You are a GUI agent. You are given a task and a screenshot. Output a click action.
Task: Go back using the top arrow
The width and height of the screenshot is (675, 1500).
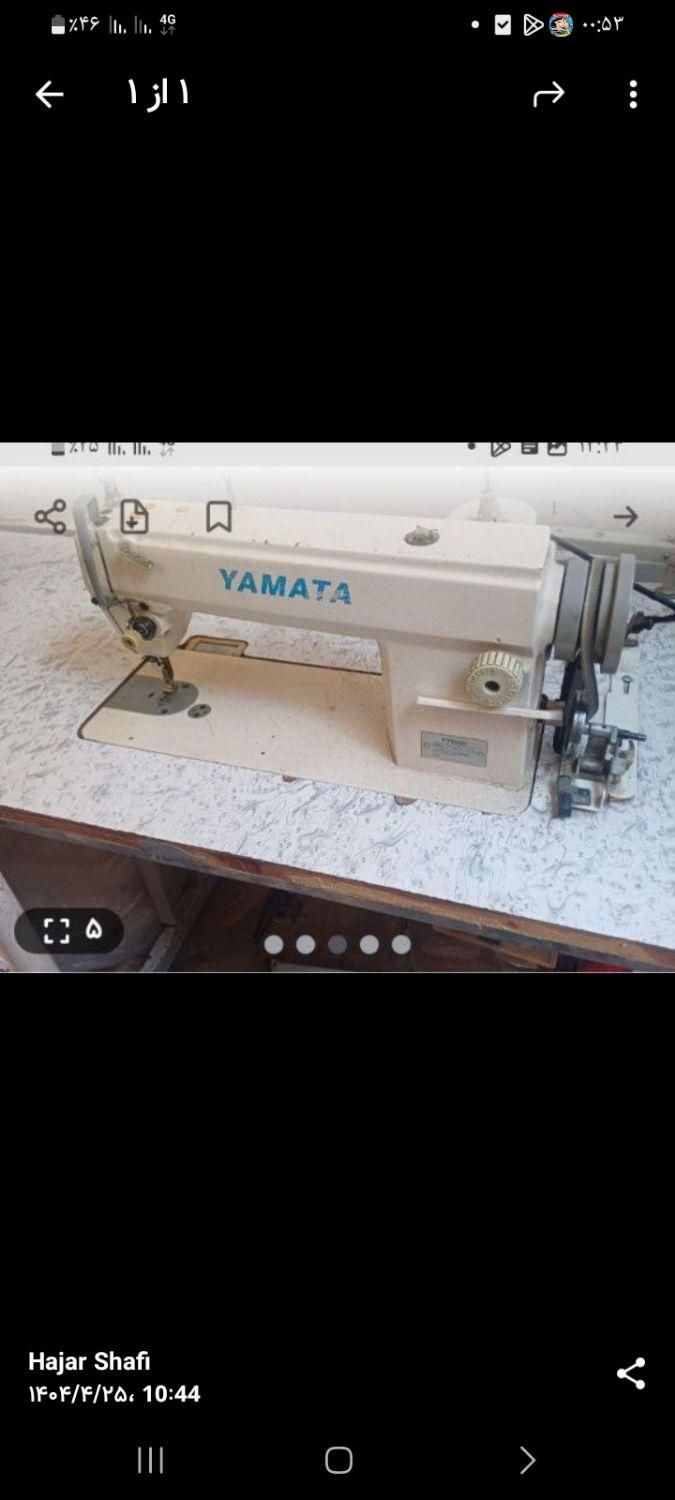point(48,94)
